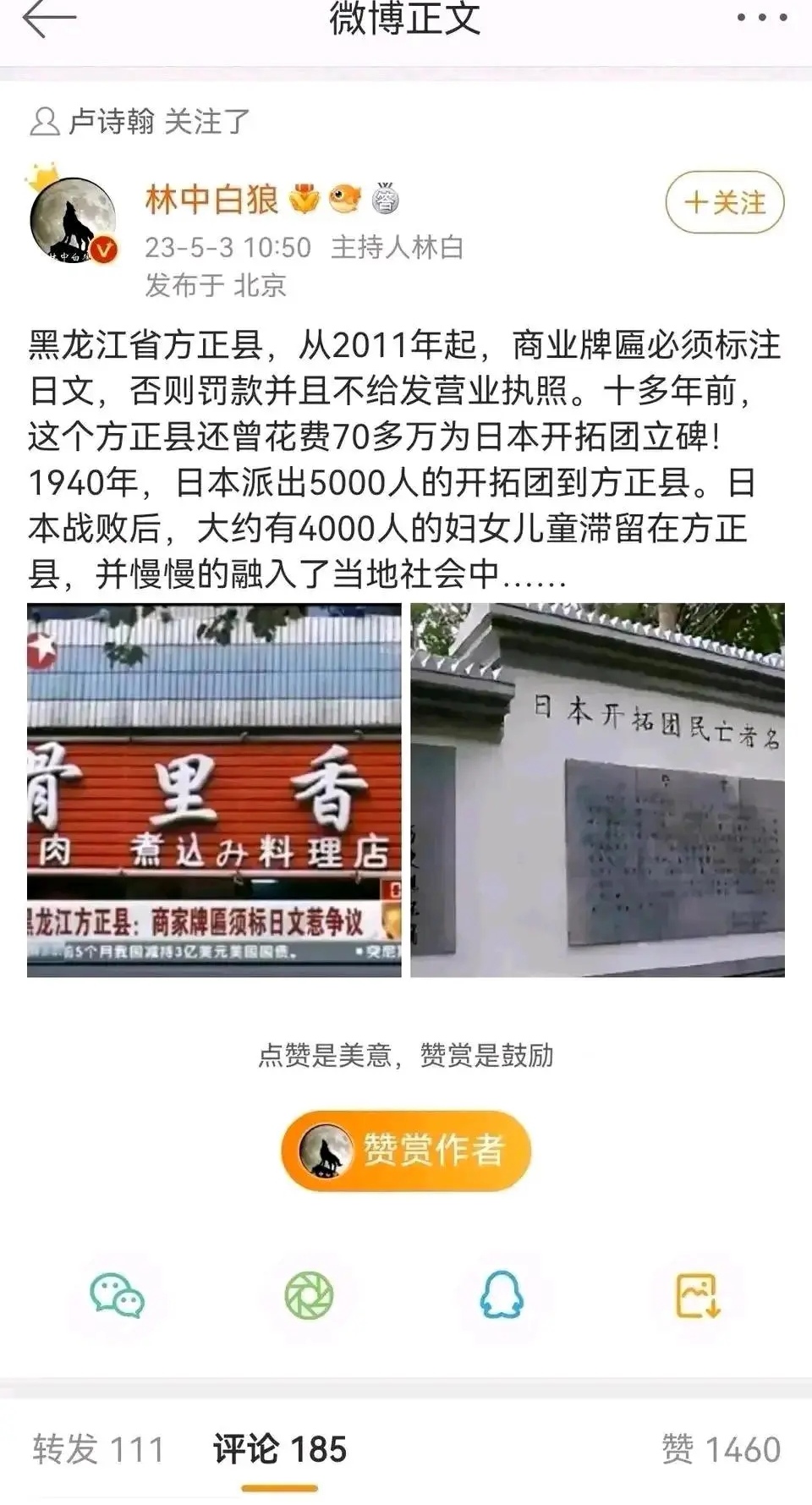The width and height of the screenshot is (812, 1505).
Task: Save the post as an image
Action: 697,1296
